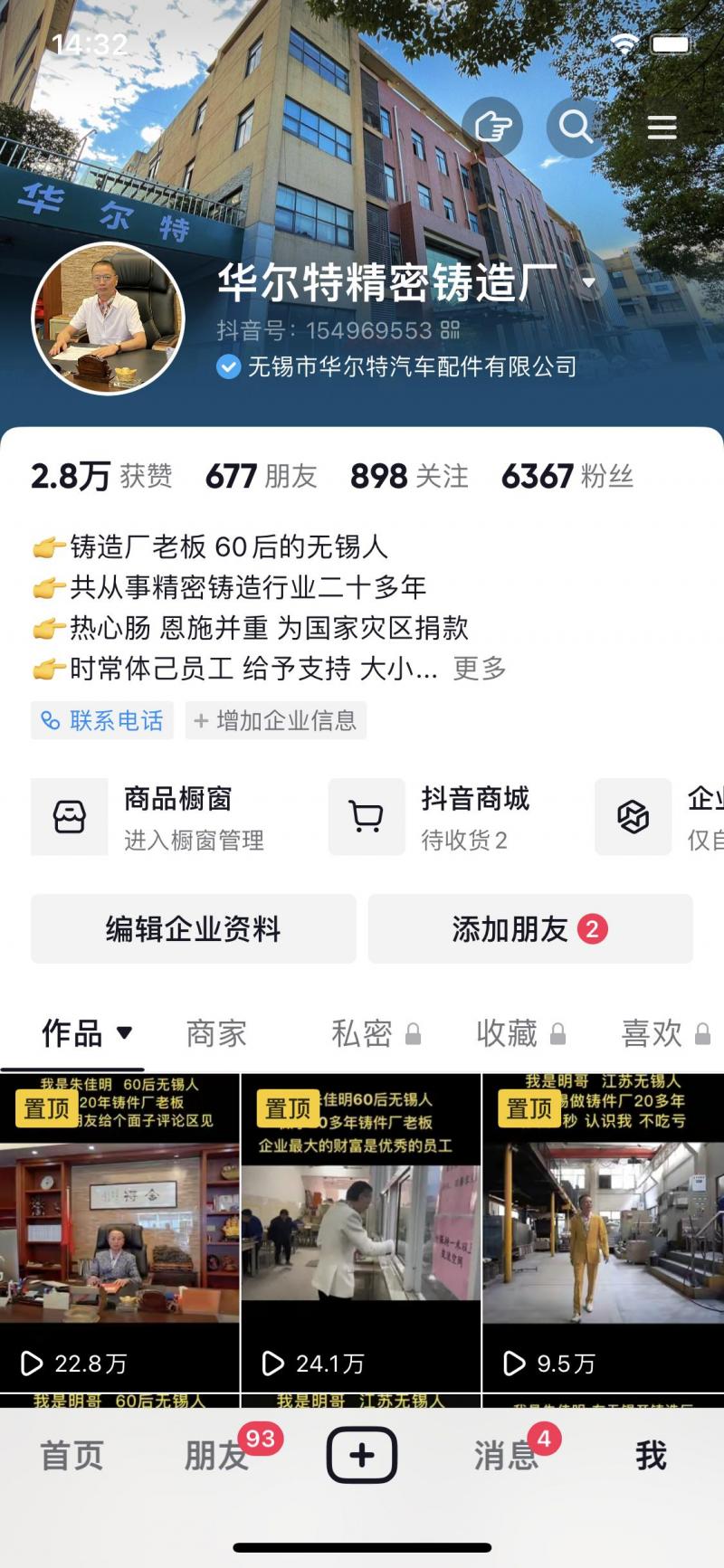The image size is (724, 1568).
Task: Open the 联系电话 contact link
Action: pos(101,720)
